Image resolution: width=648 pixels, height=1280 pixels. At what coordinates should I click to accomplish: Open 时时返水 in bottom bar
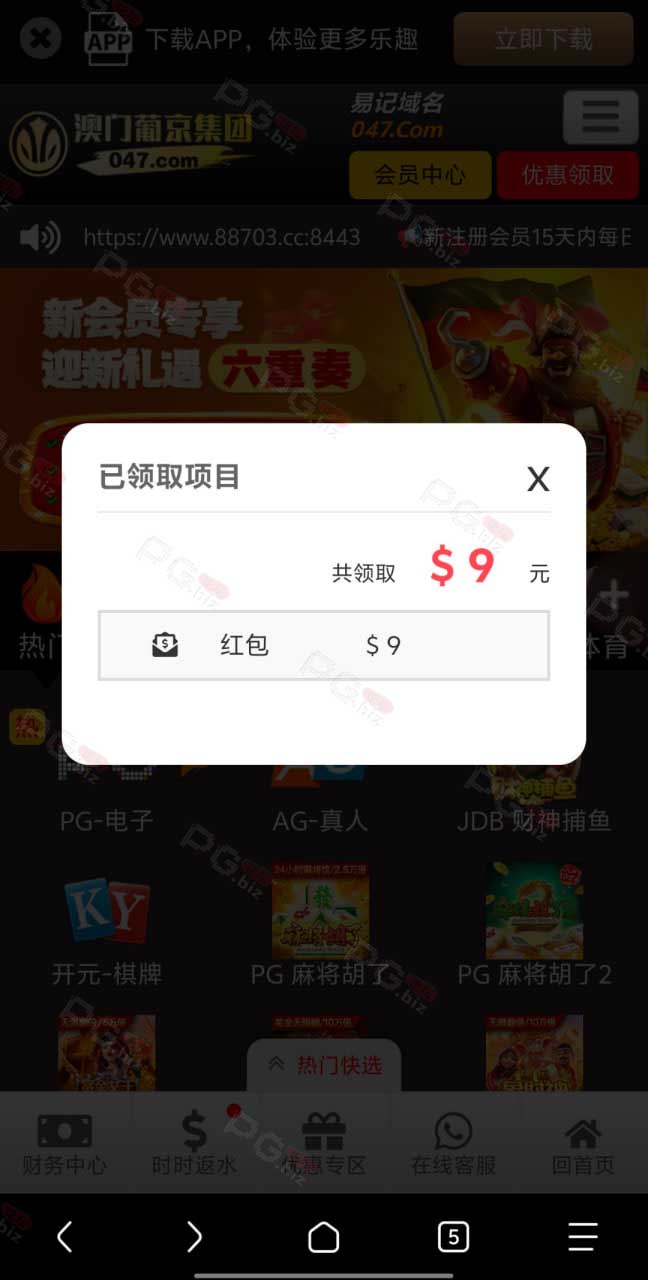[x=194, y=1145]
